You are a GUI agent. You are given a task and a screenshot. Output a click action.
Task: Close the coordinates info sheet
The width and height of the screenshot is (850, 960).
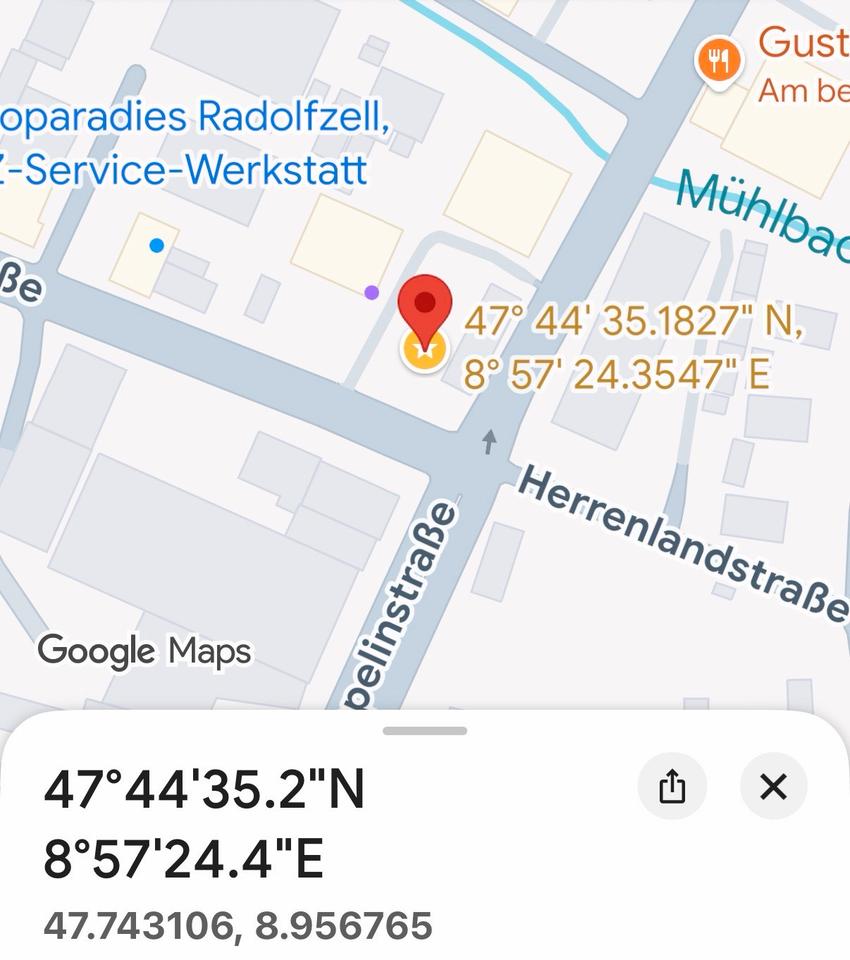(773, 787)
